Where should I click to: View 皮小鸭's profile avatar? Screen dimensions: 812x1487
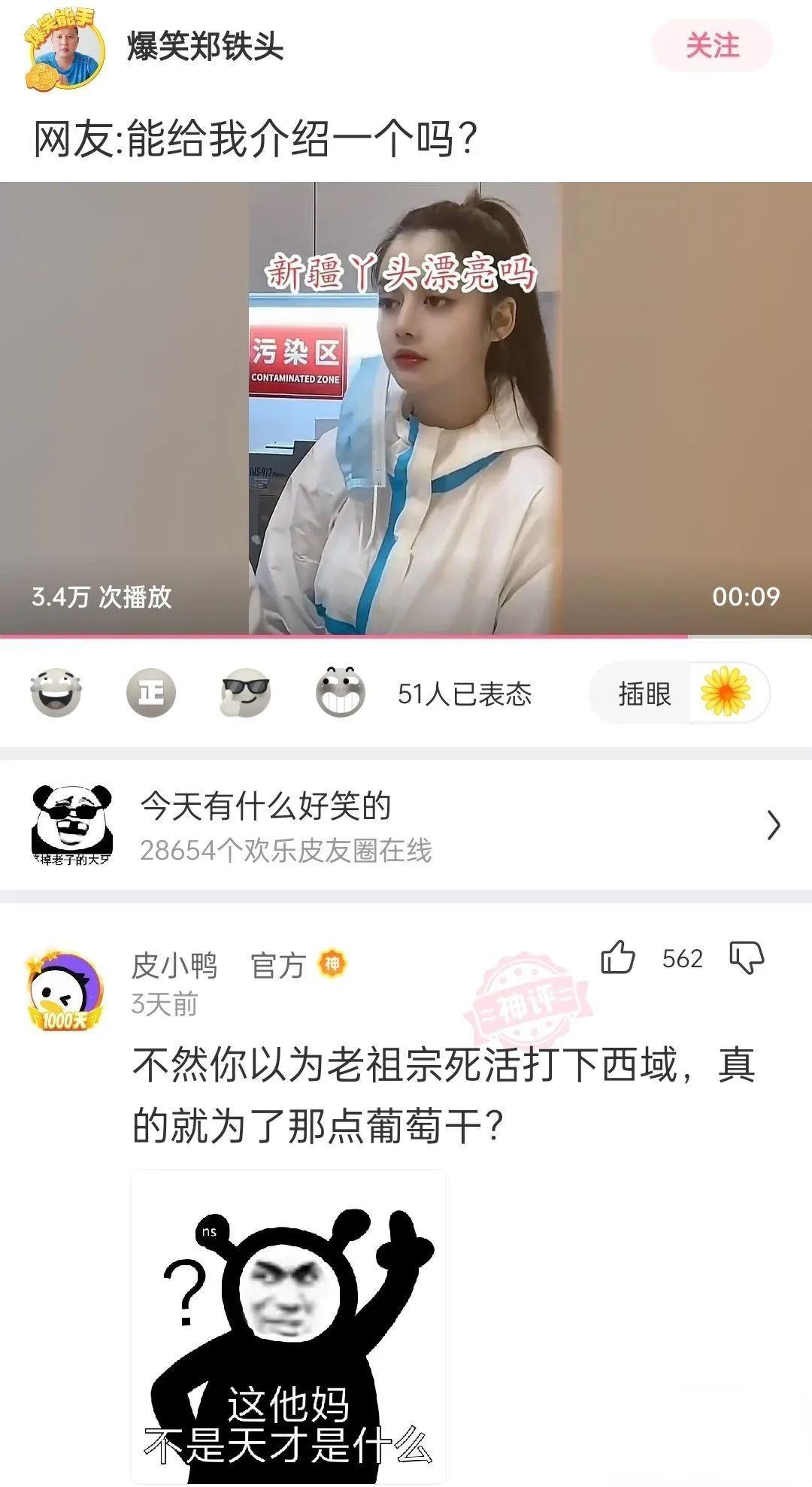65,991
